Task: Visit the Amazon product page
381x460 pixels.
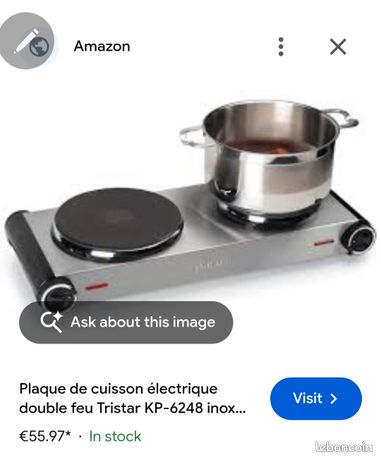Action: tap(315, 398)
